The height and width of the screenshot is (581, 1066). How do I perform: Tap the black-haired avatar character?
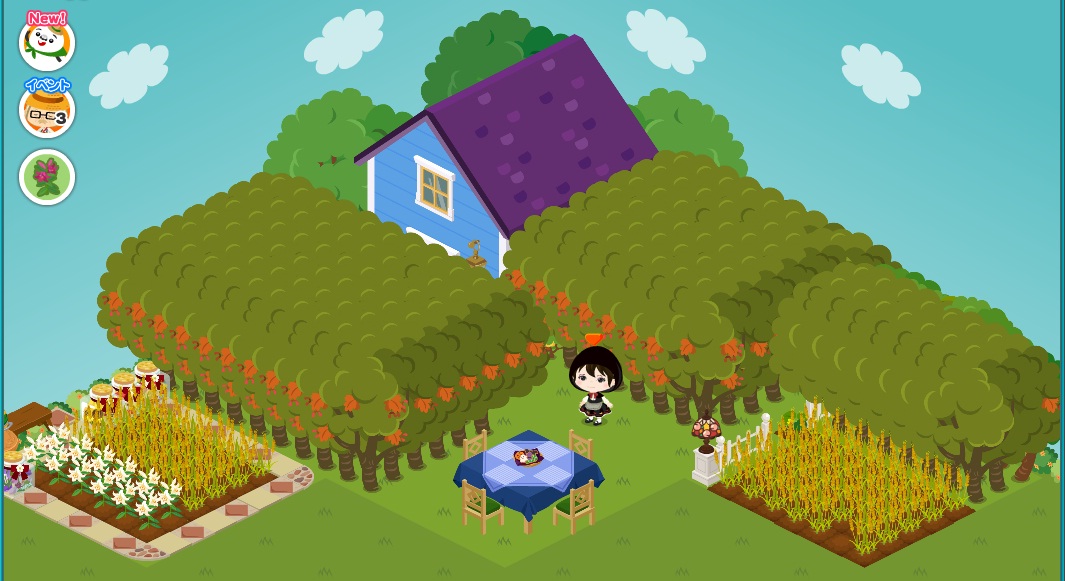[593, 385]
